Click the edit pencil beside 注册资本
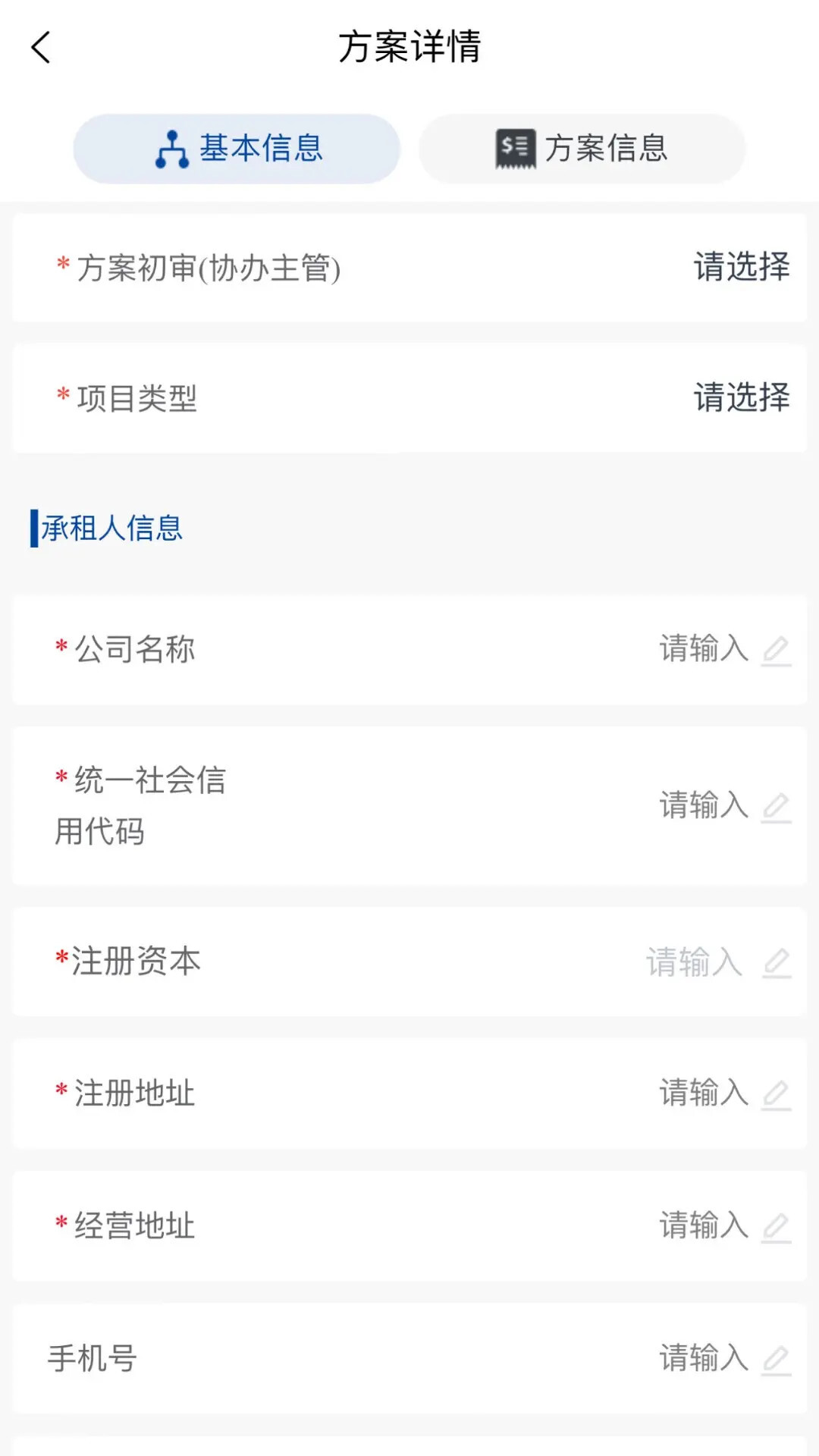 [x=776, y=962]
